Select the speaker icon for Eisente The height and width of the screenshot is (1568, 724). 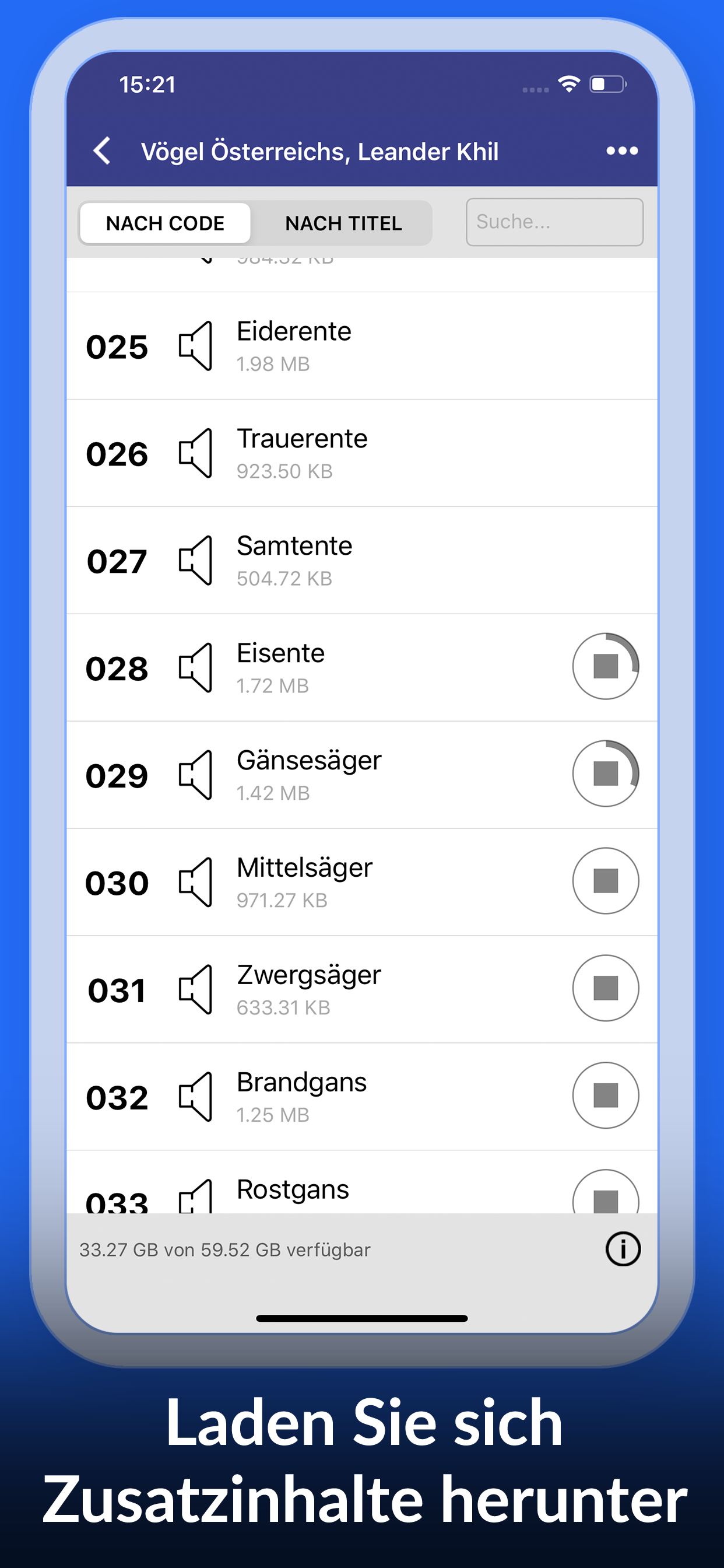[196, 668]
